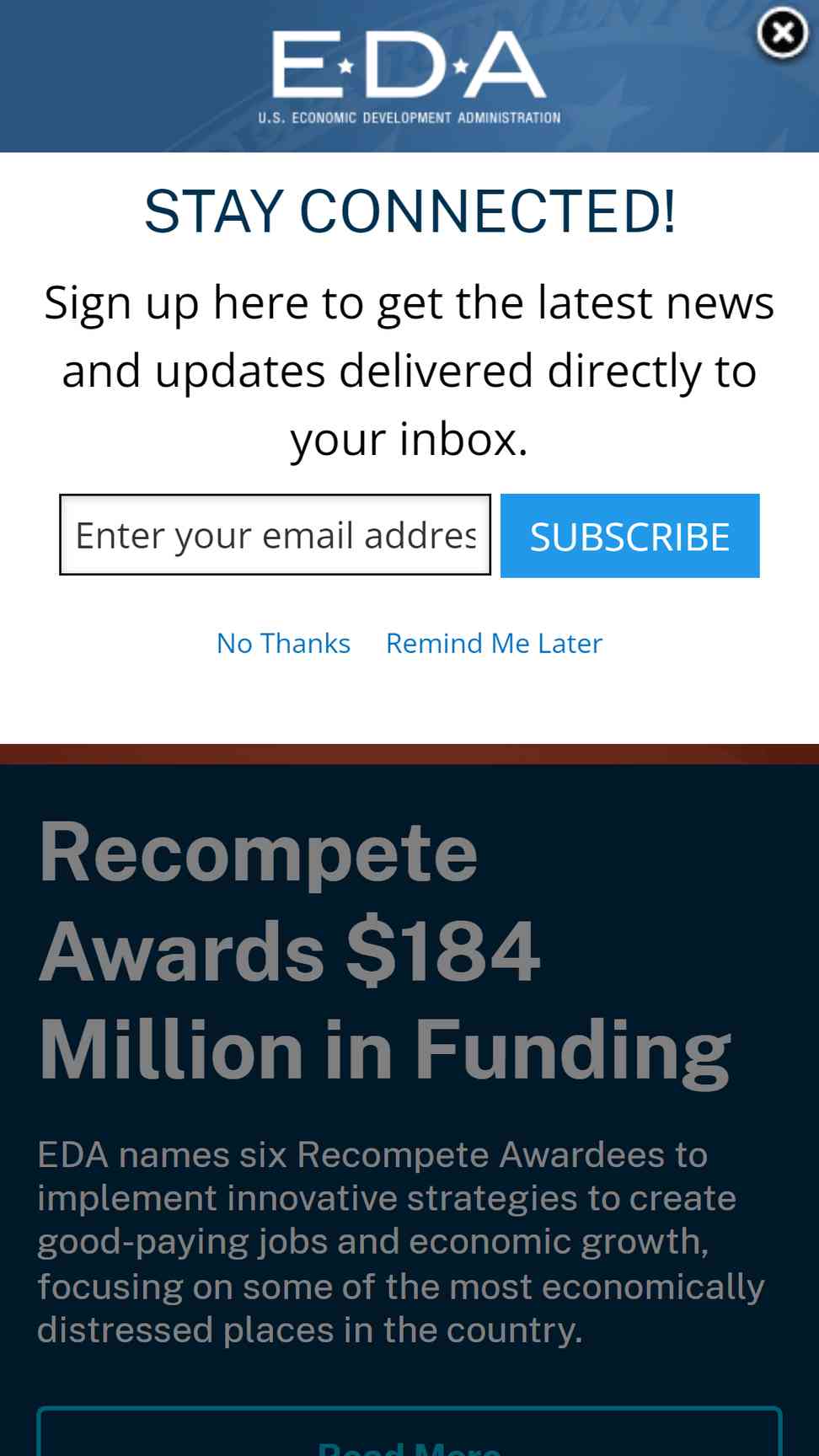This screenshot has width=819, height=1456.
Task: Tap the Subscribe button
Action: click(x=629, y=536)
